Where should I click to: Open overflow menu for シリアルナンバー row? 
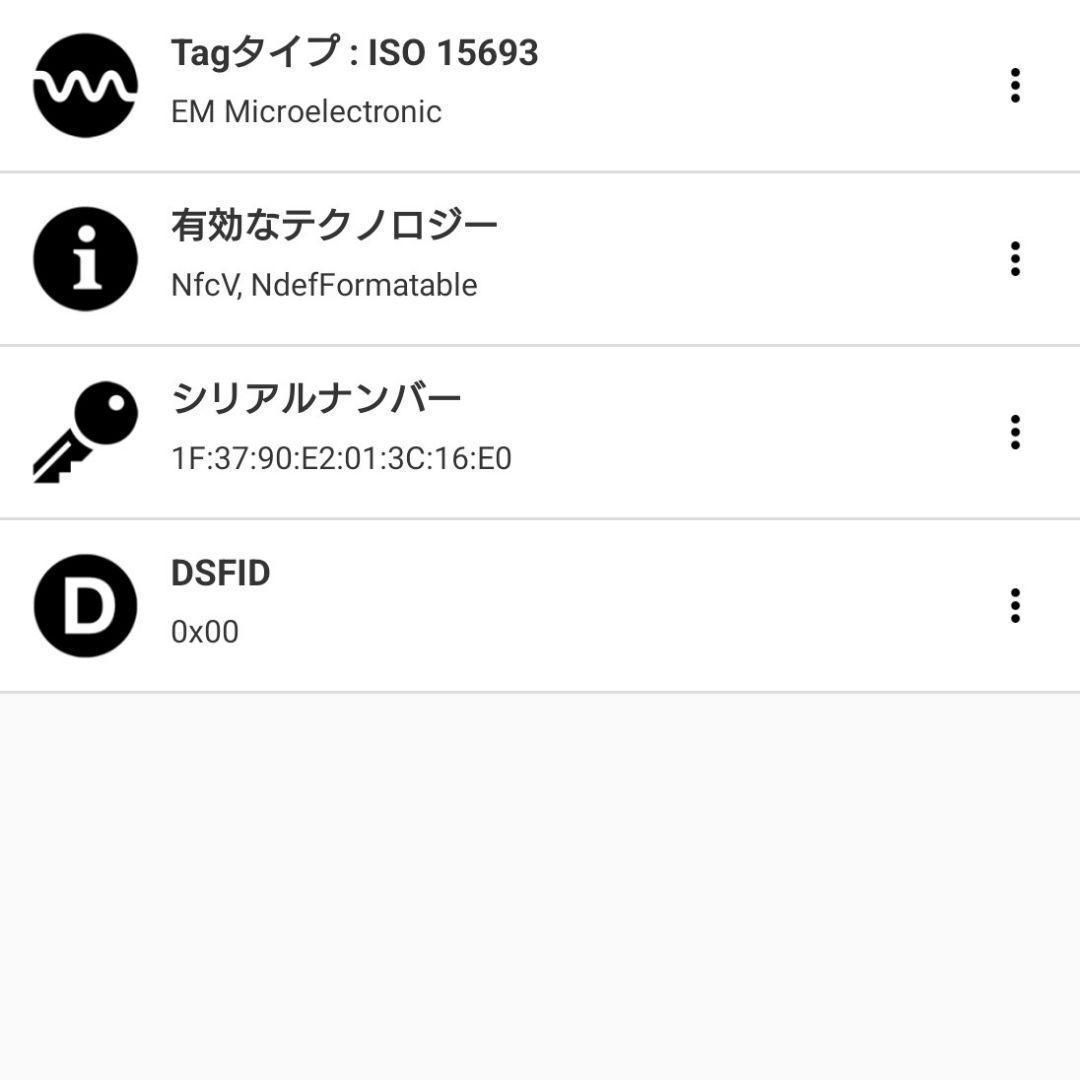[1015, 432]
